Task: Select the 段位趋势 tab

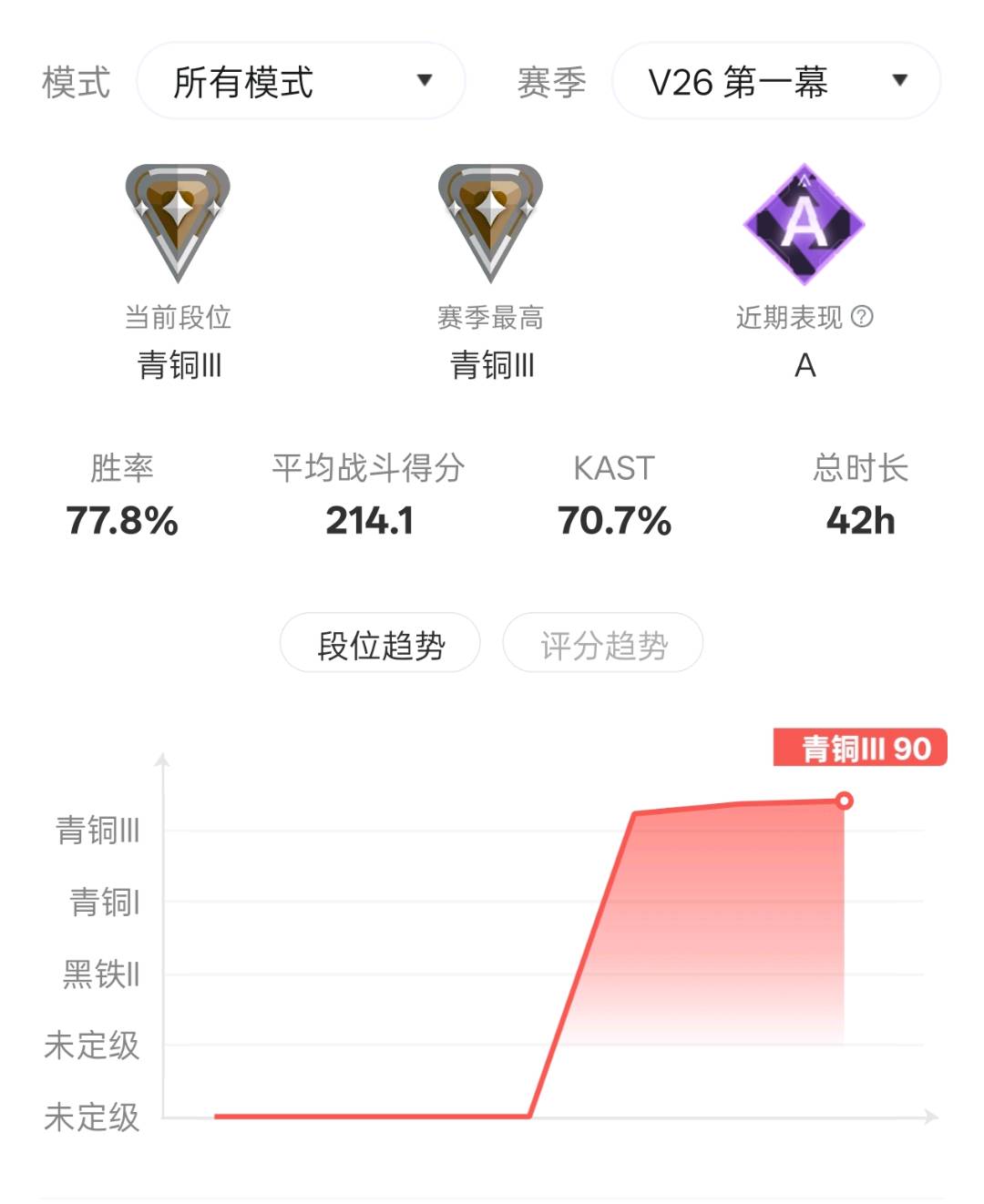Action: [380, 644]
